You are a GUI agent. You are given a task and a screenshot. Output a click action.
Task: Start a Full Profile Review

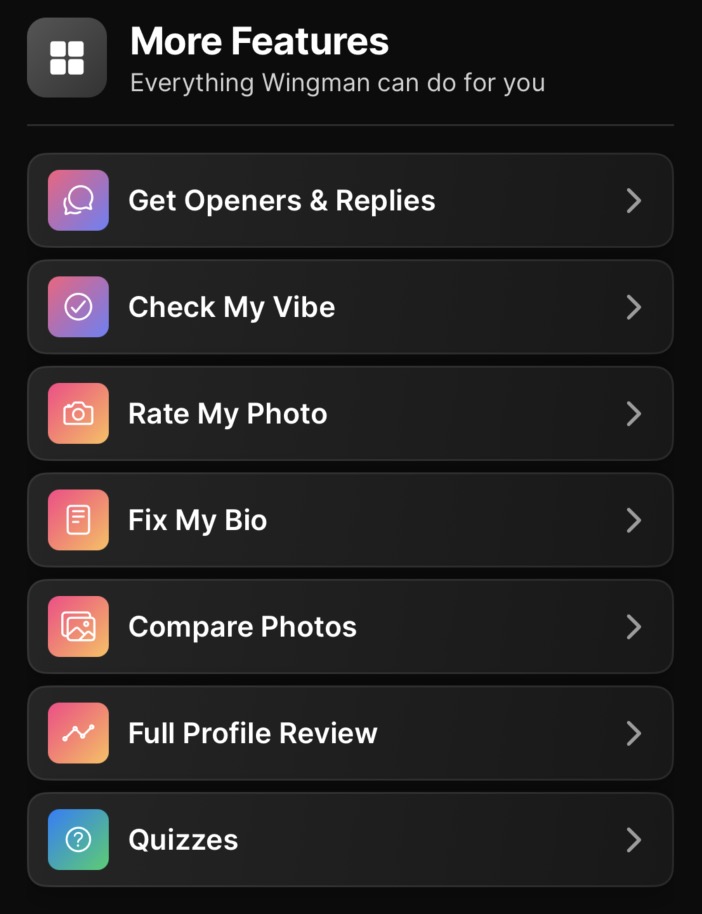point(350,733)
